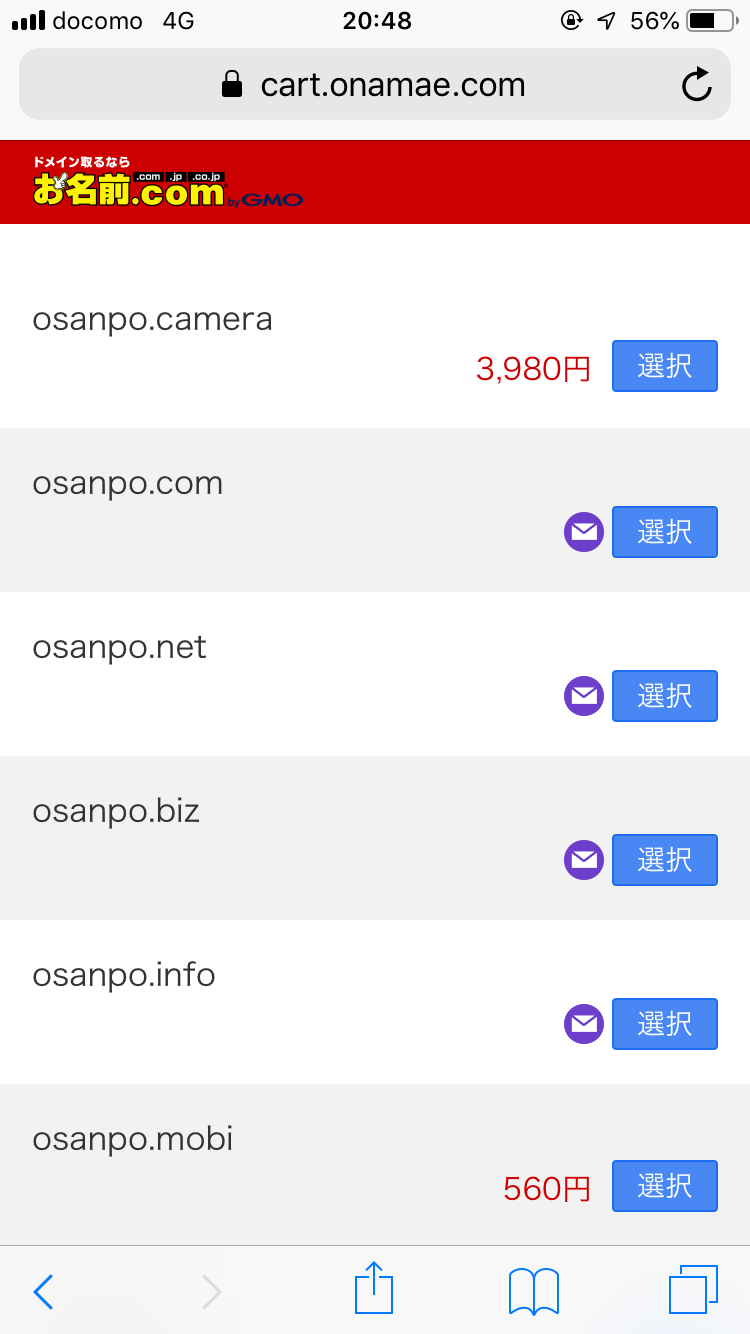
Task: Show all open Safari tabs
Action: (x=693, y=1290)
